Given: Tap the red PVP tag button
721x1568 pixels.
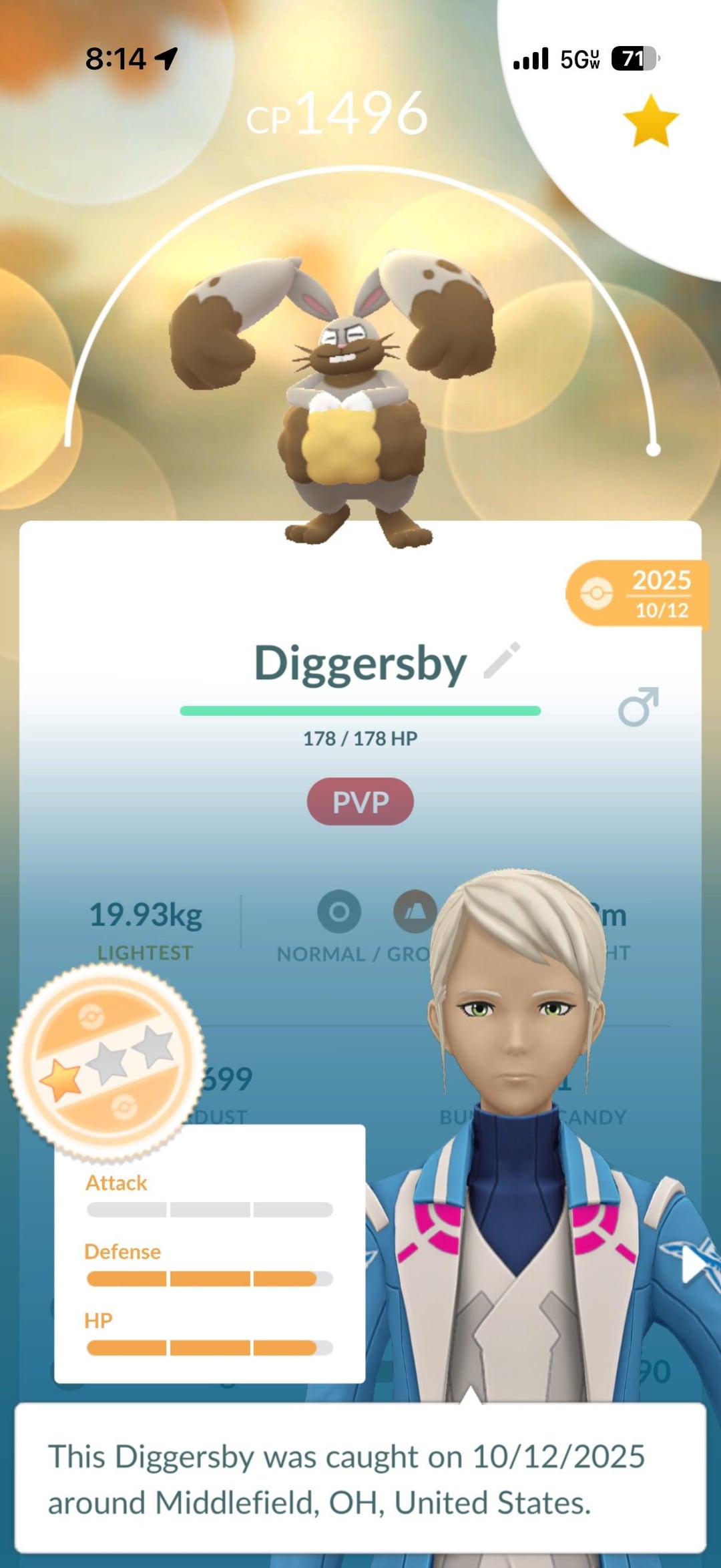Looking at the screenshot, I should pyautogui.click(x=360, y=801).
